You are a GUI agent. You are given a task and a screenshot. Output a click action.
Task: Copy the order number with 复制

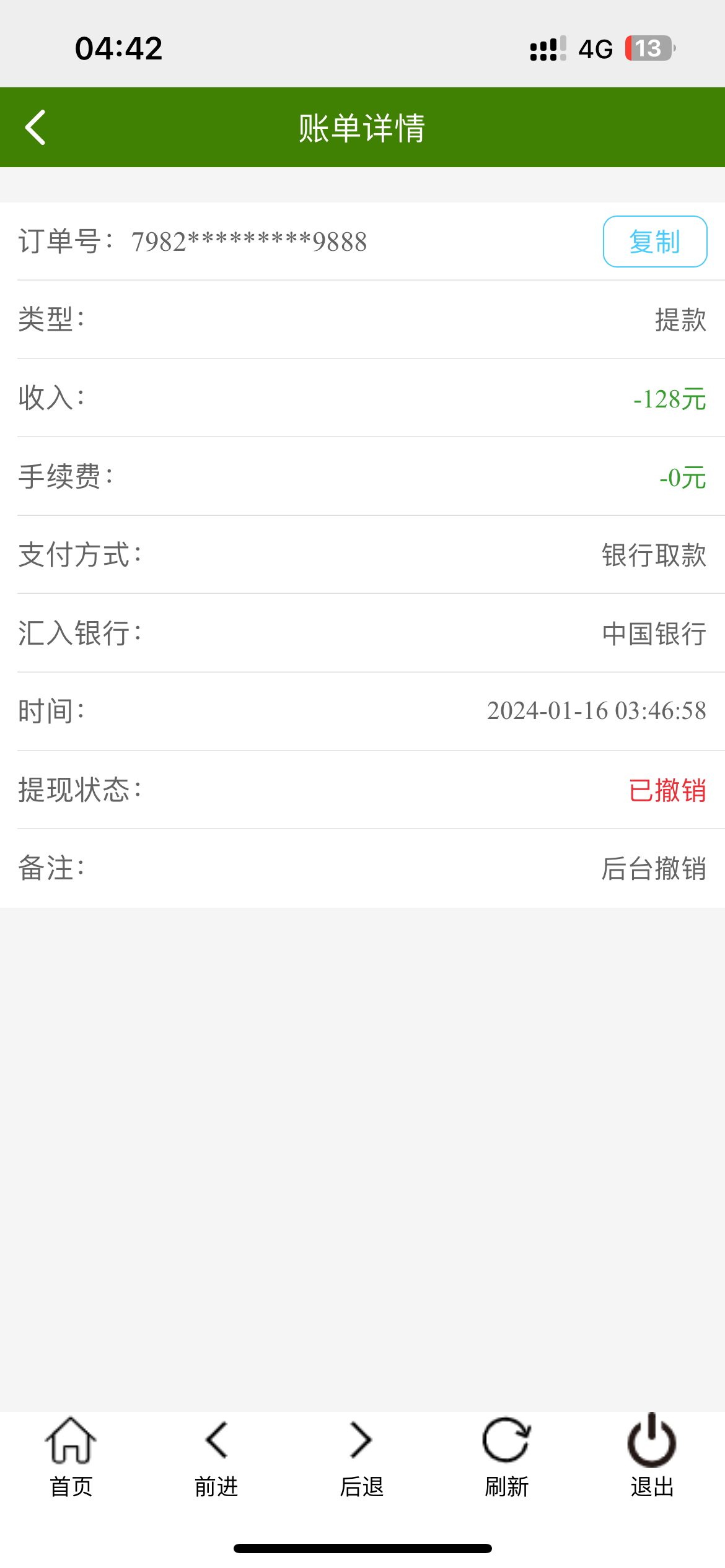coord(654,242)
